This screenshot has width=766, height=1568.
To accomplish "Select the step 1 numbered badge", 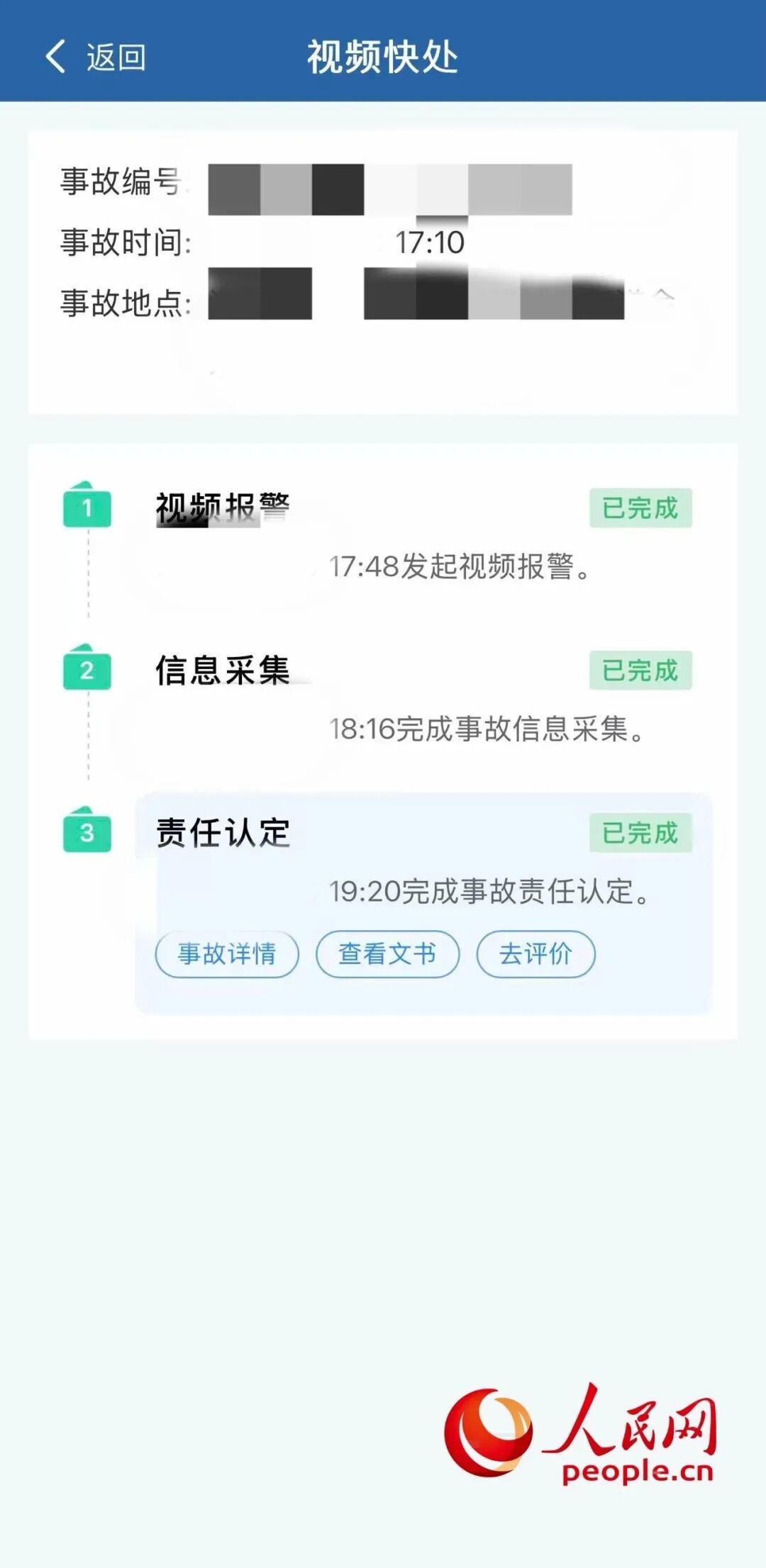I will (89, 507).
